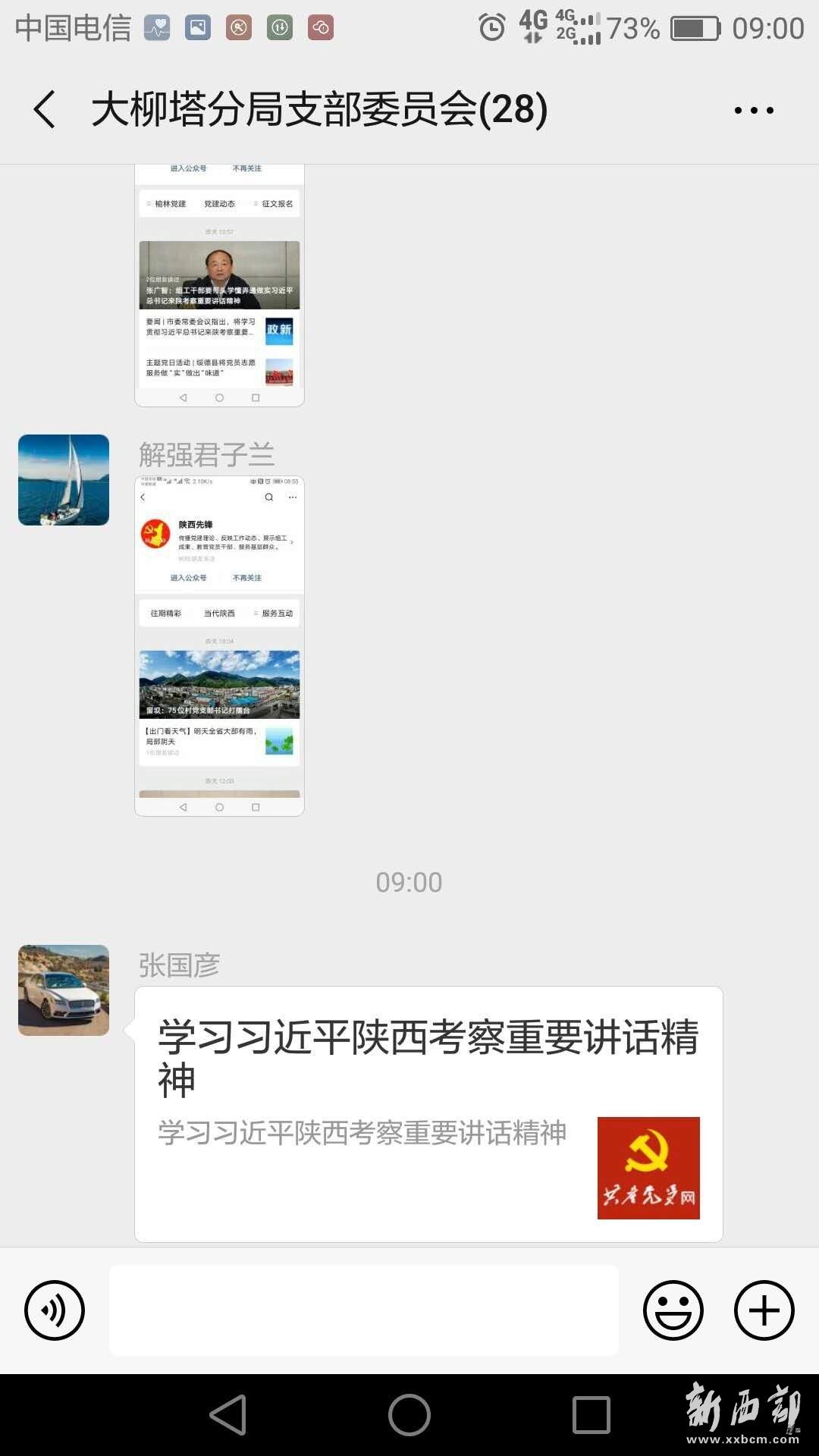View the screenshot image sent by 解强君子兰
819x1456 pixels.
click(x=219, y=646)
